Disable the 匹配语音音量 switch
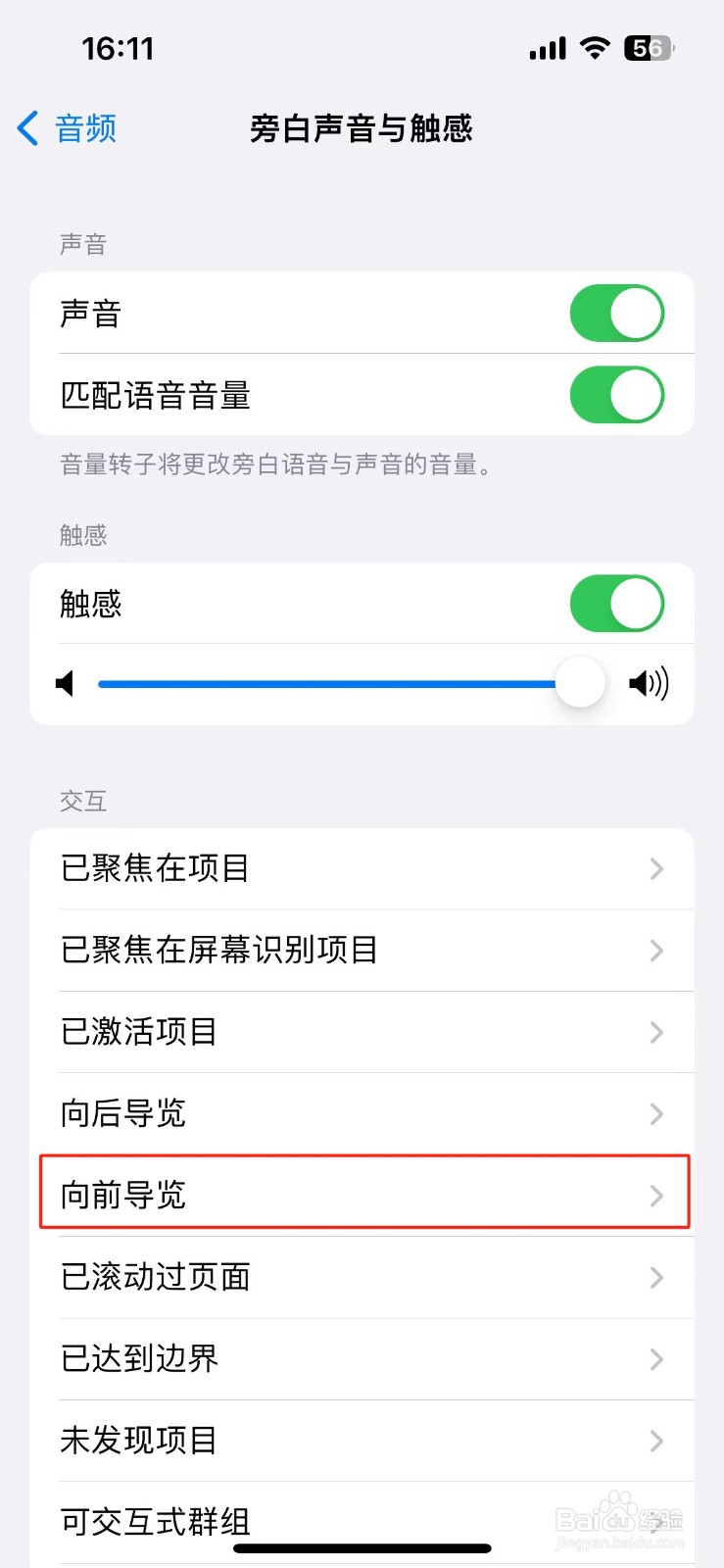This screenshot has height=1568, width=724. 616,396
